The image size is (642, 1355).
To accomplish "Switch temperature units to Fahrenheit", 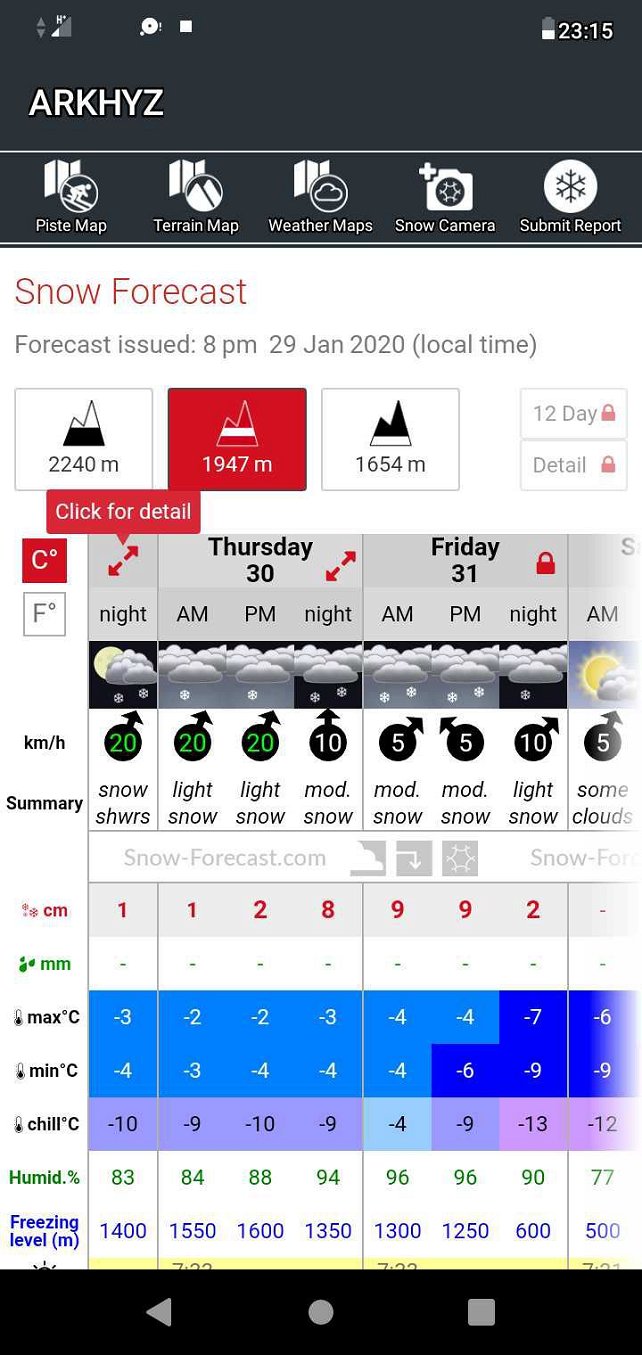I will pos(45,614).
